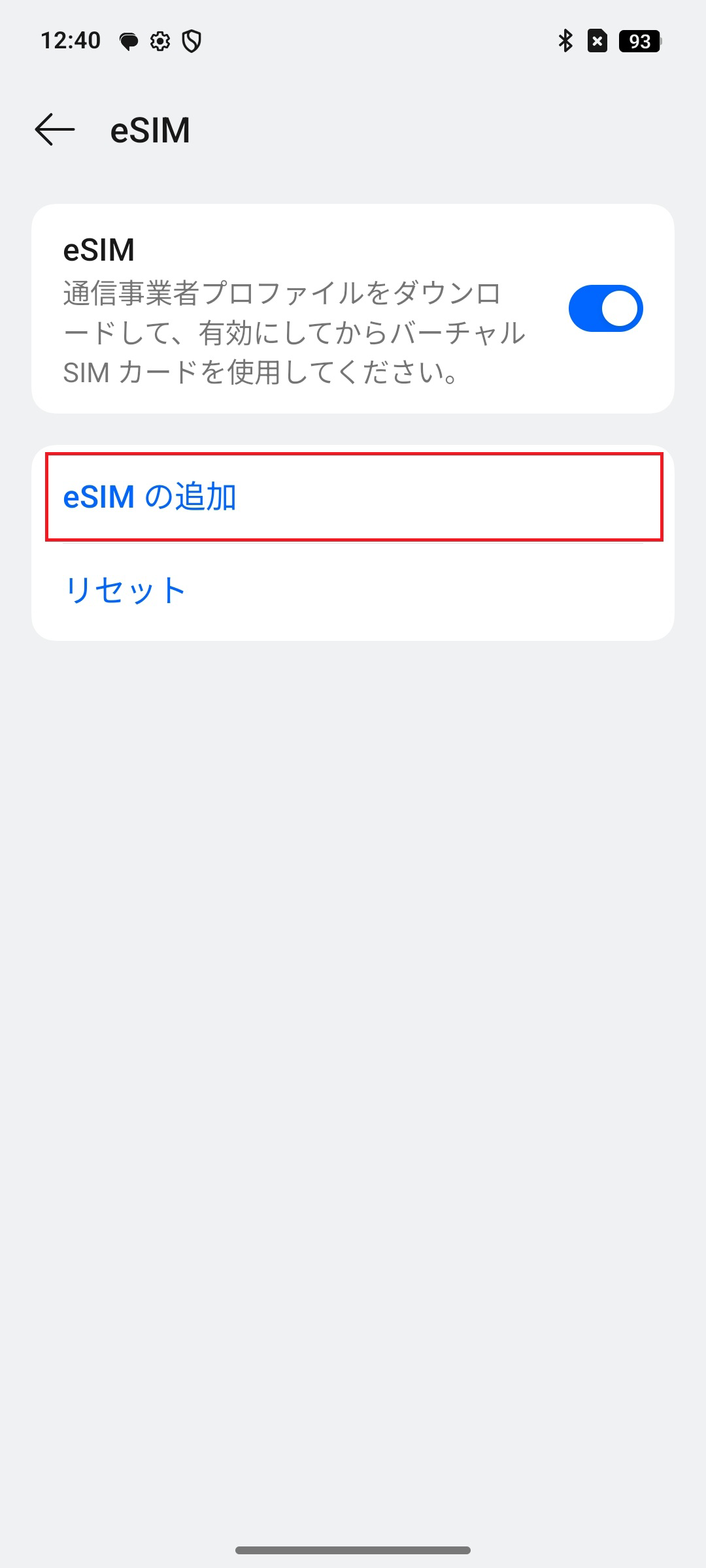Image resolution: width=706 pixels, height=1568 pixels.
Task: Tap the clock showing 12:40
Action: coord(72,41)
